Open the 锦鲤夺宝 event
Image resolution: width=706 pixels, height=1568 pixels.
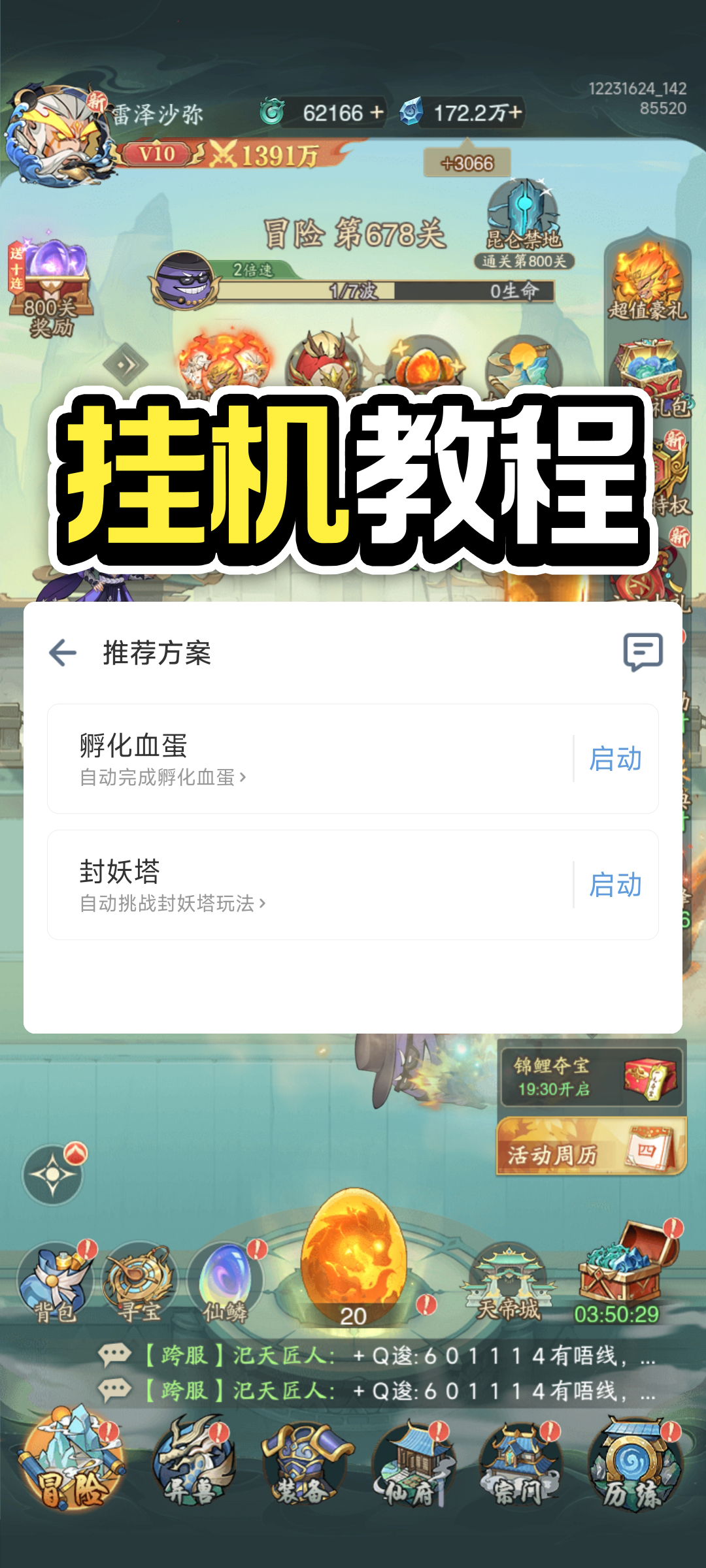[x=591, y=1077]
